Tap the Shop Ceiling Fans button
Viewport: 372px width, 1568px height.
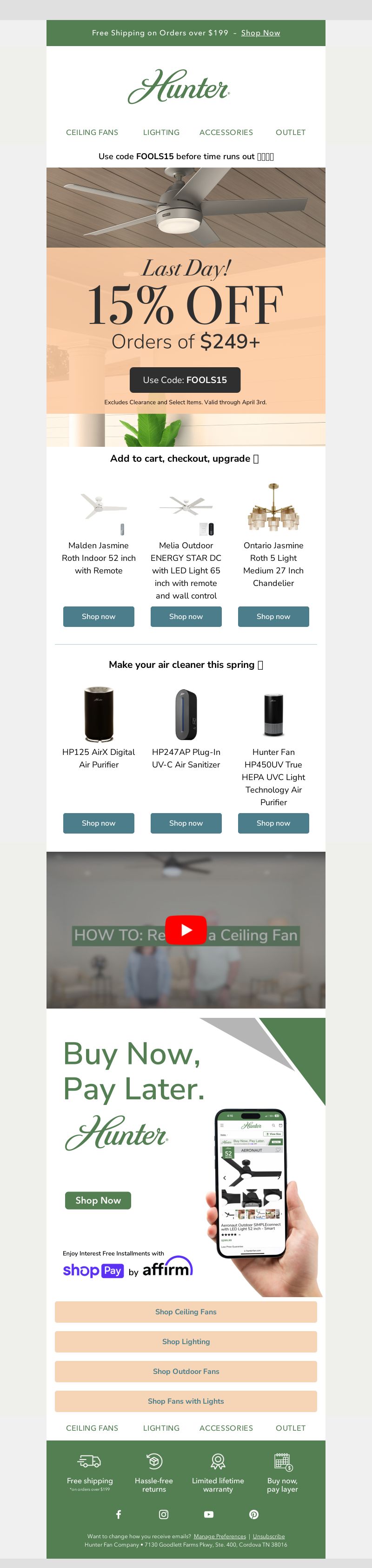[186, 1312]
